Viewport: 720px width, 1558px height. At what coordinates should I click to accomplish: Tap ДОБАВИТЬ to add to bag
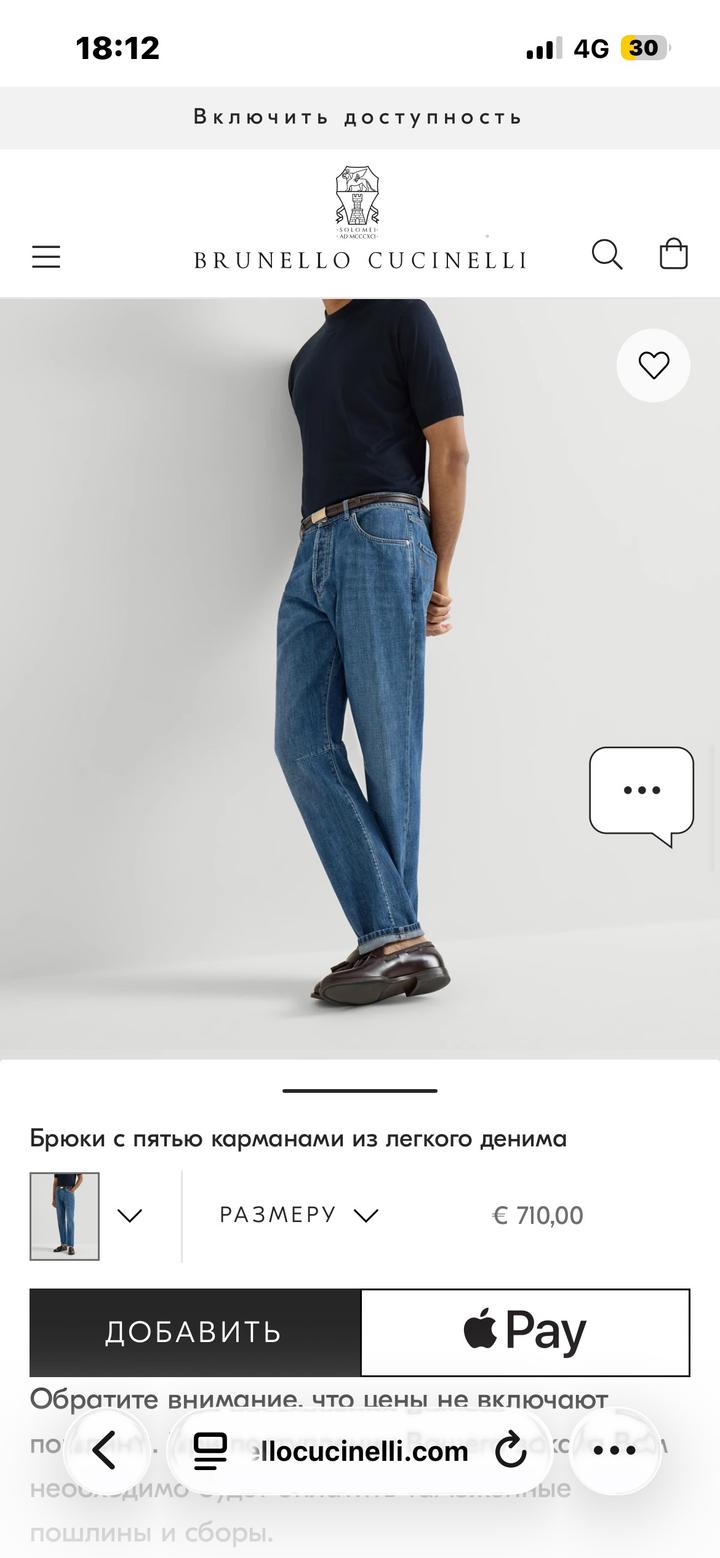[x=194, y=1332]
